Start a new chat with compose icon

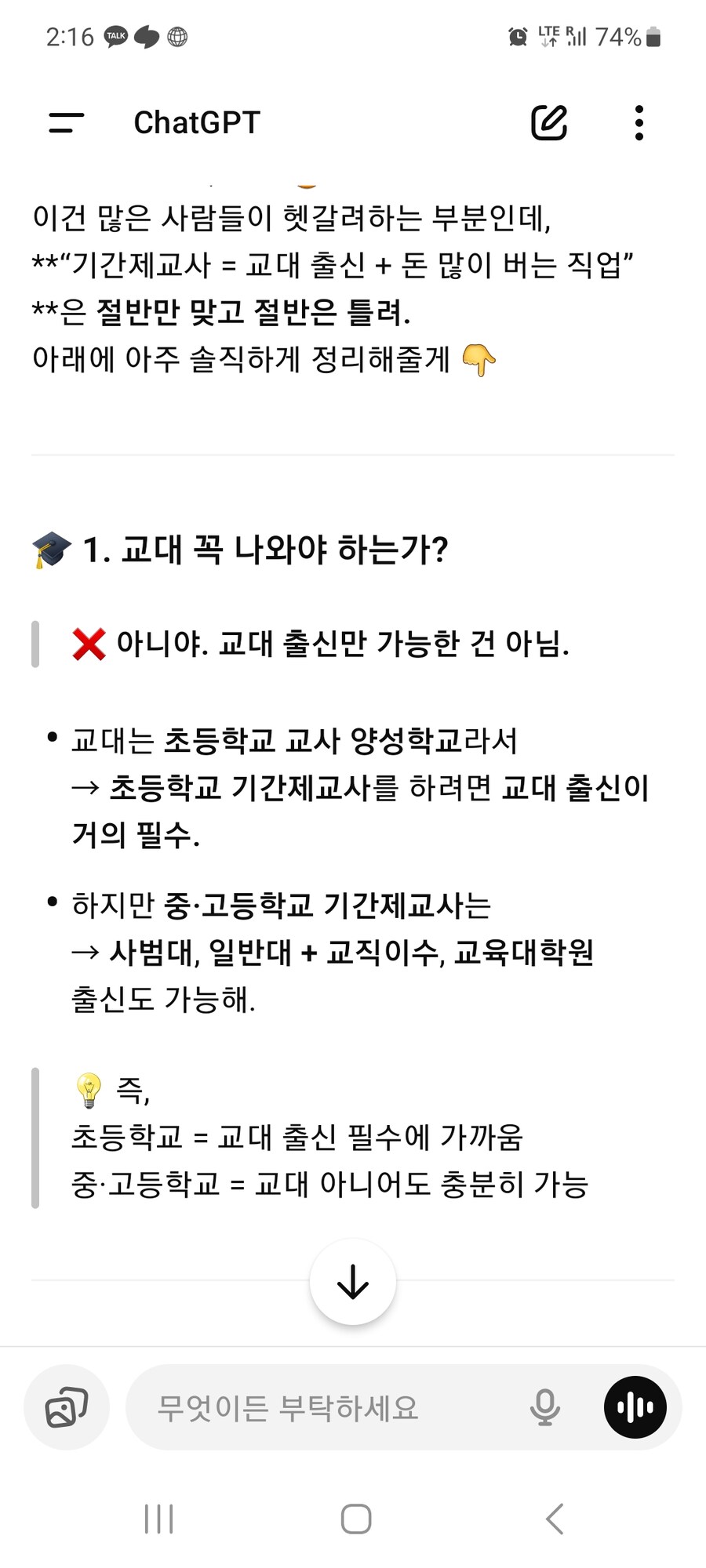(549, 122)
